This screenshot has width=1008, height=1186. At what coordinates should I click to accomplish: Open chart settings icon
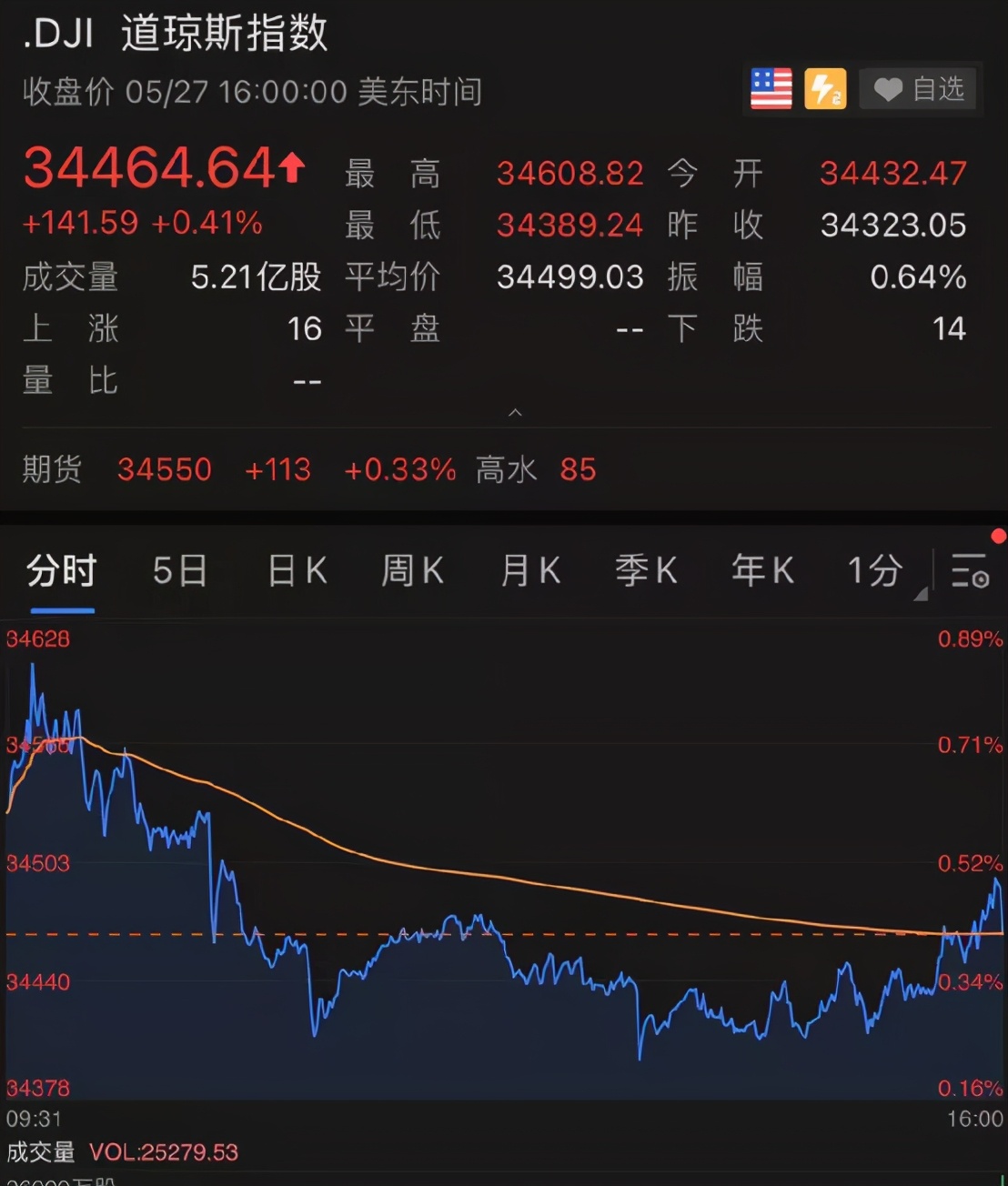pos(970,571)
